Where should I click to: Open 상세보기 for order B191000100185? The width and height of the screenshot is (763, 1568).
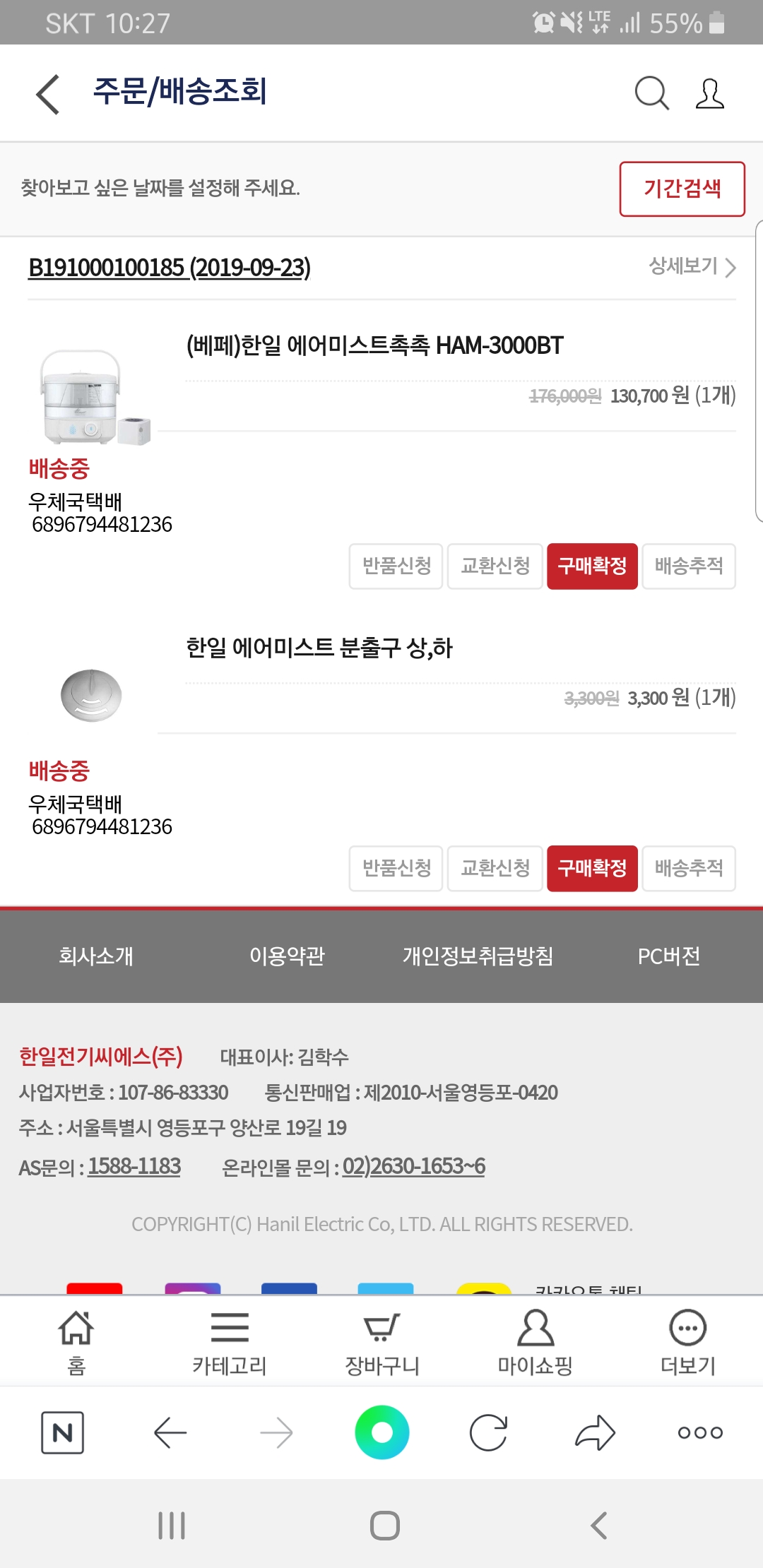tap(692, 266)
